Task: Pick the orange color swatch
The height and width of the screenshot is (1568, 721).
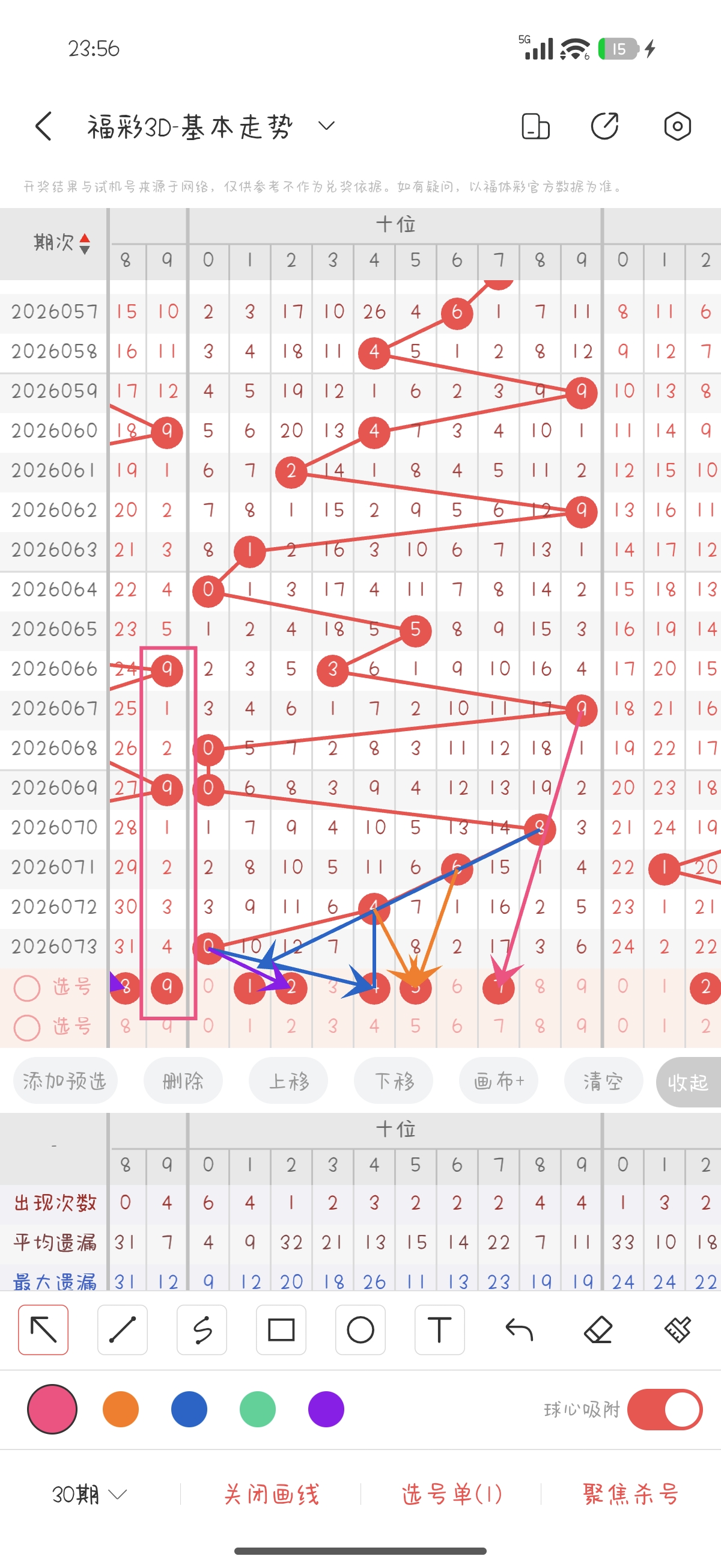Action: pyautogui.click(x=121, y=1410)
